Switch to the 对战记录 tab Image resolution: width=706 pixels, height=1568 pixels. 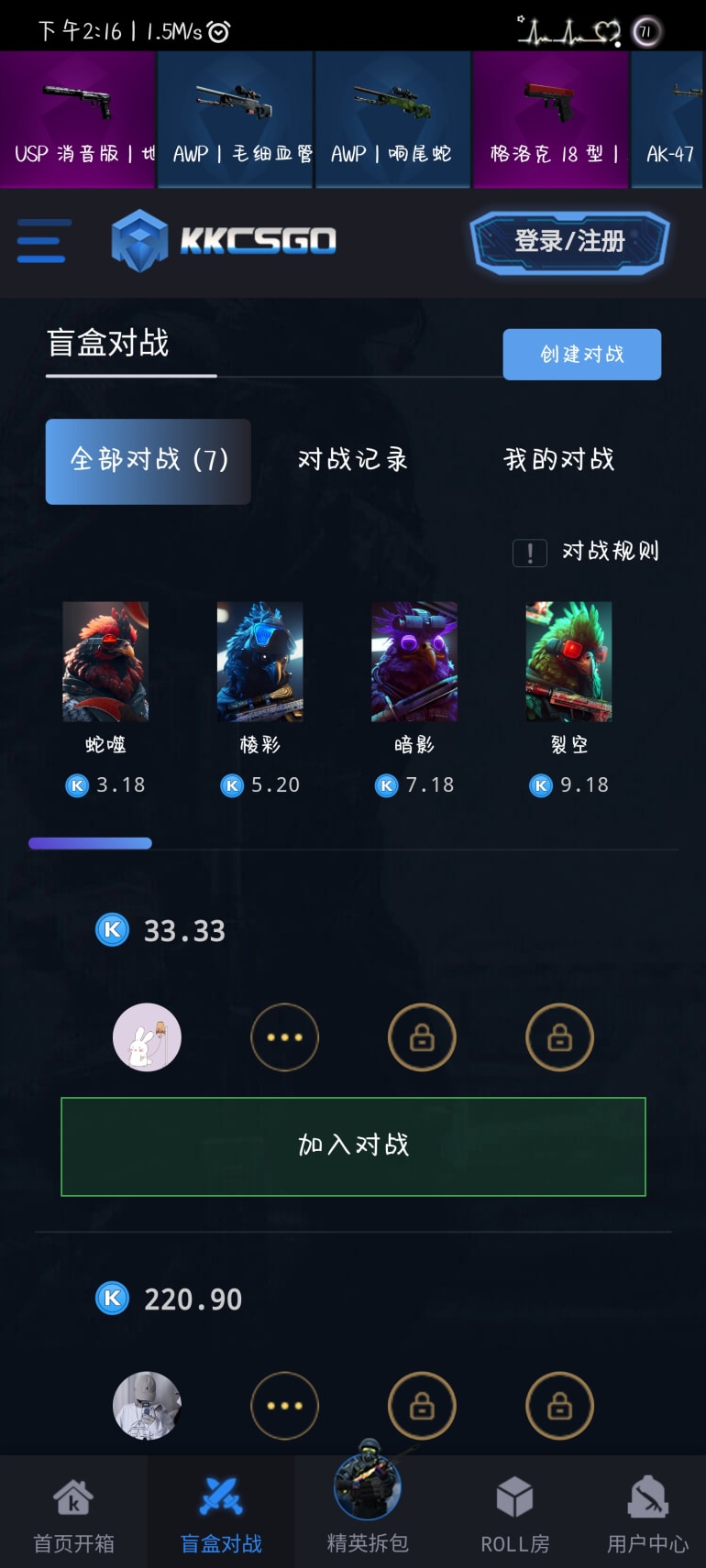click(352, 460)
